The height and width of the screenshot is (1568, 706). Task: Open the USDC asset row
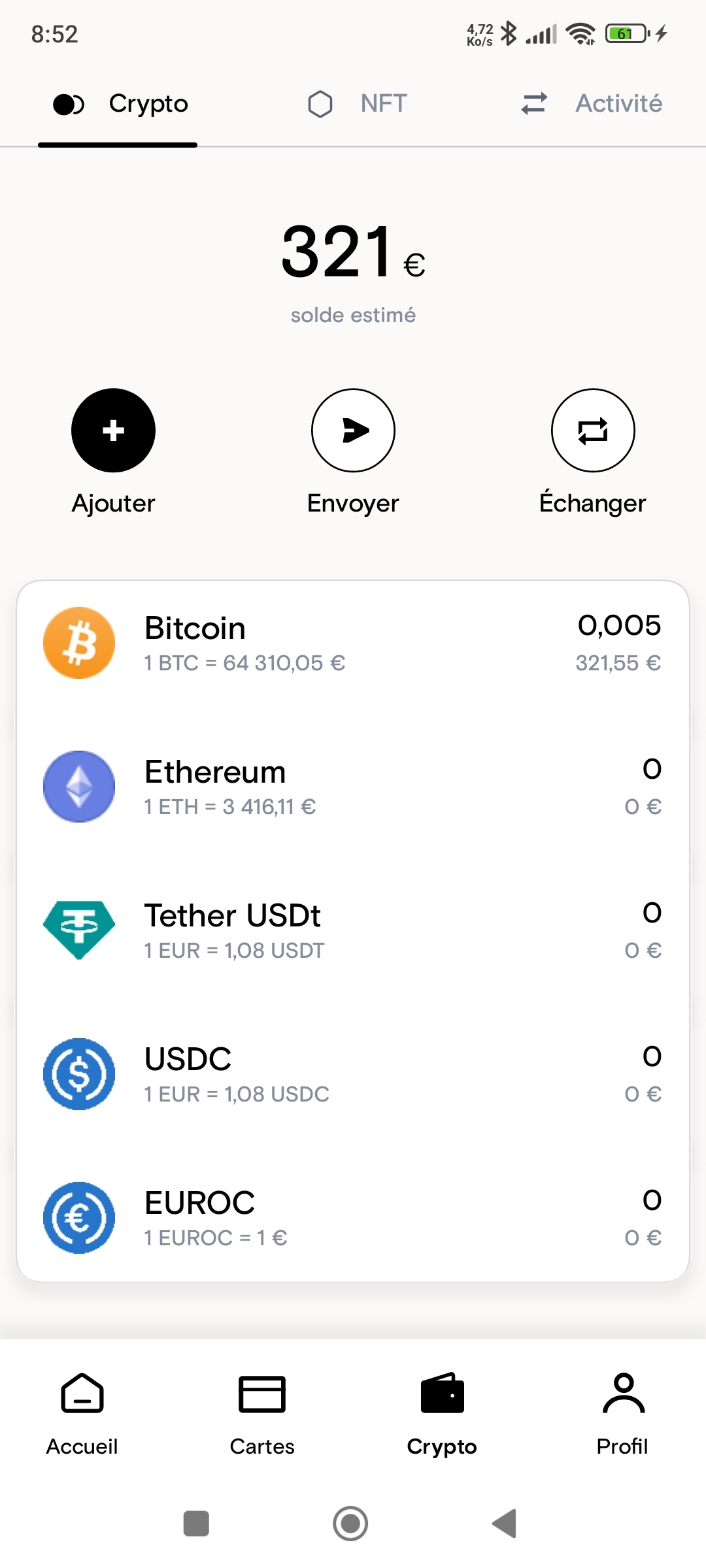(x=353, y=1075)
